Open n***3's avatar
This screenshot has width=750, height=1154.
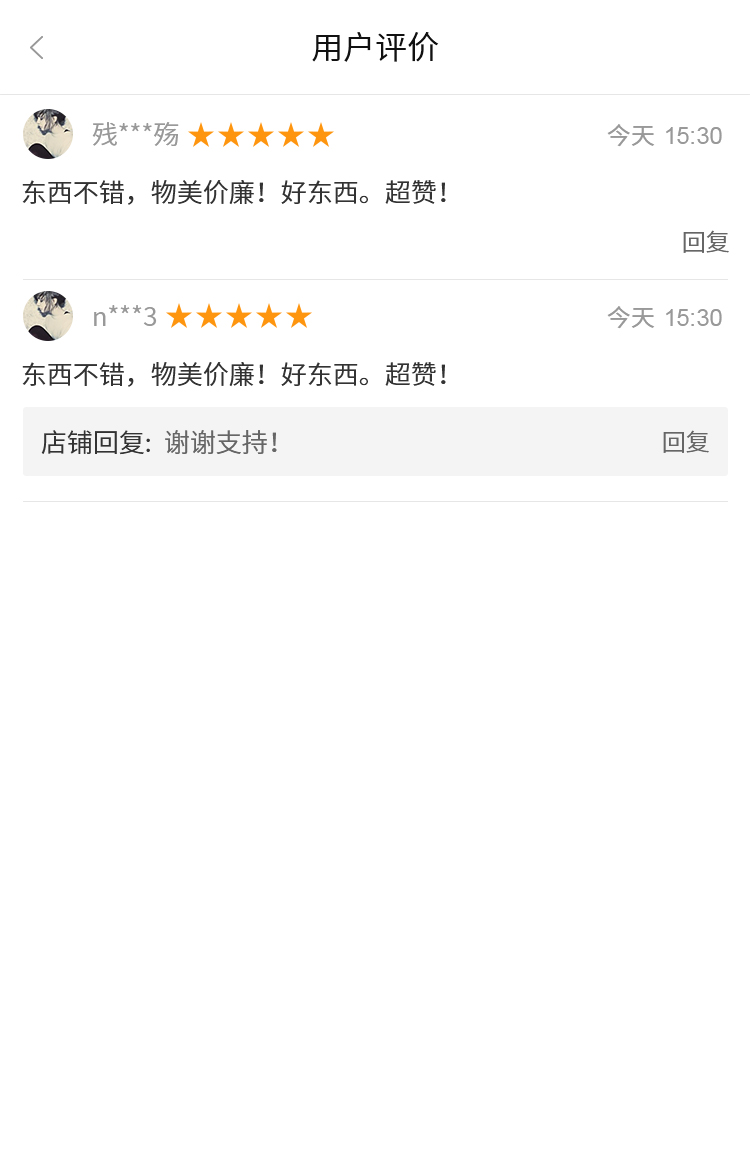(x=48, y=316)
